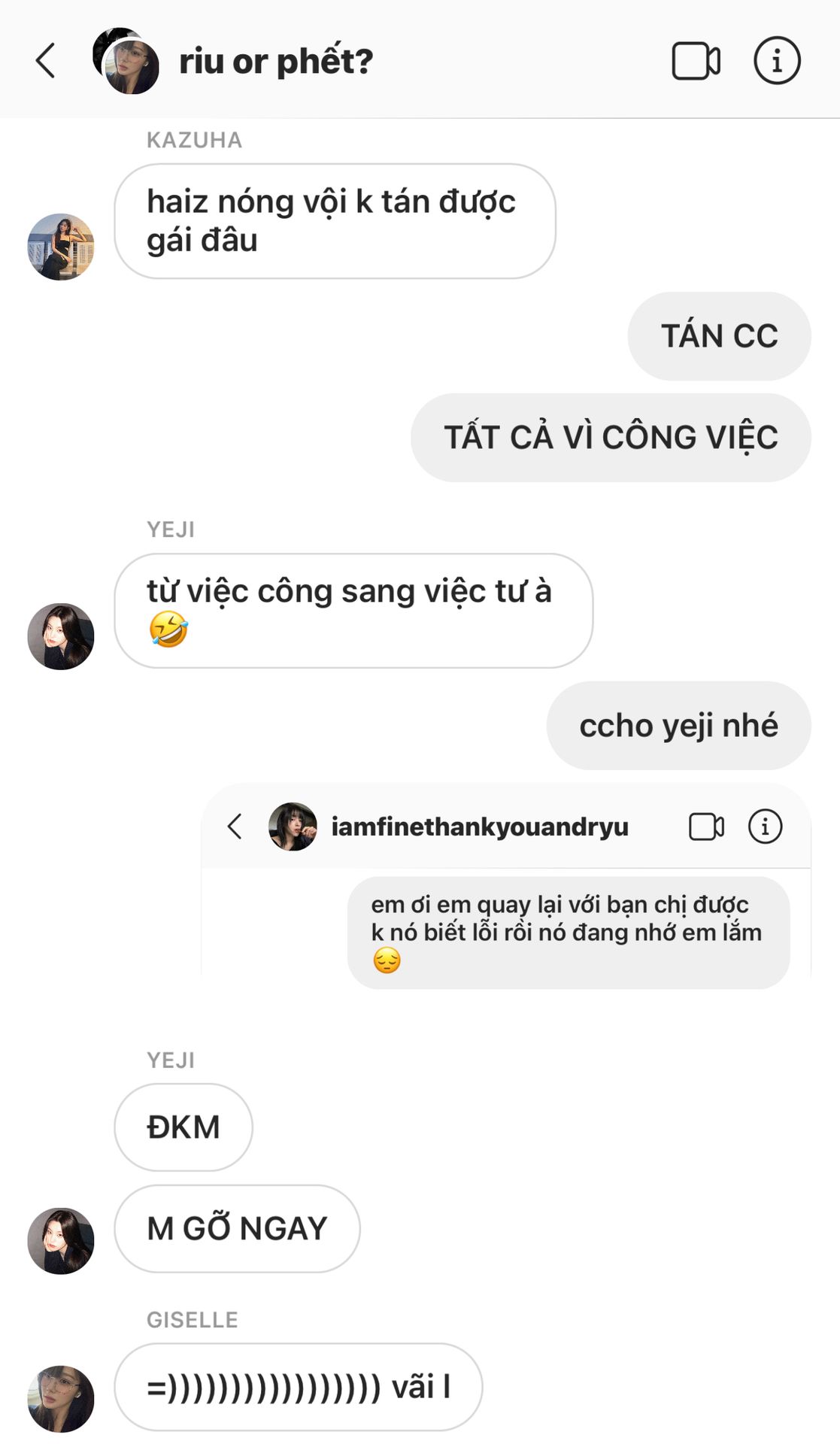
Task: Open the chat info details icon
Action: tap(777, 61)
